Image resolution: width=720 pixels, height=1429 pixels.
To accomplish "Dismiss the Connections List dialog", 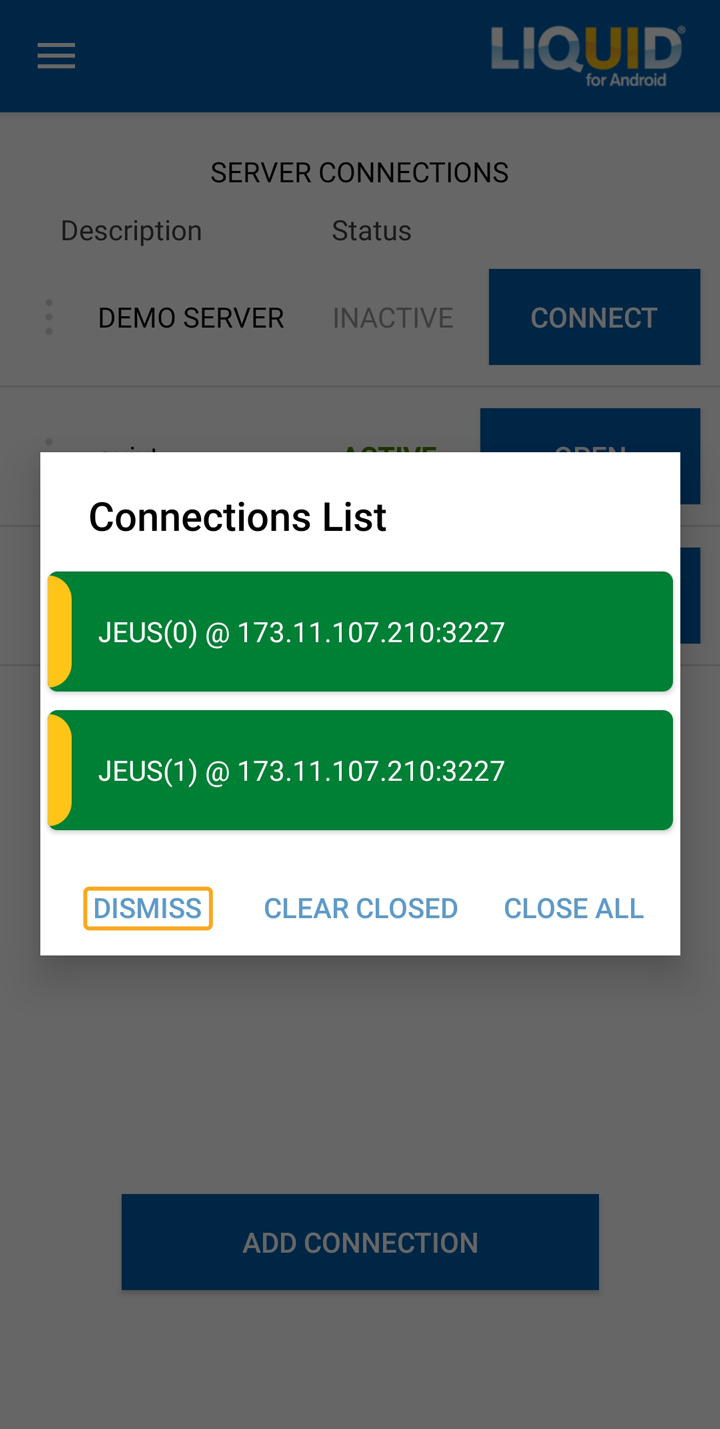I will pos(148,908).
